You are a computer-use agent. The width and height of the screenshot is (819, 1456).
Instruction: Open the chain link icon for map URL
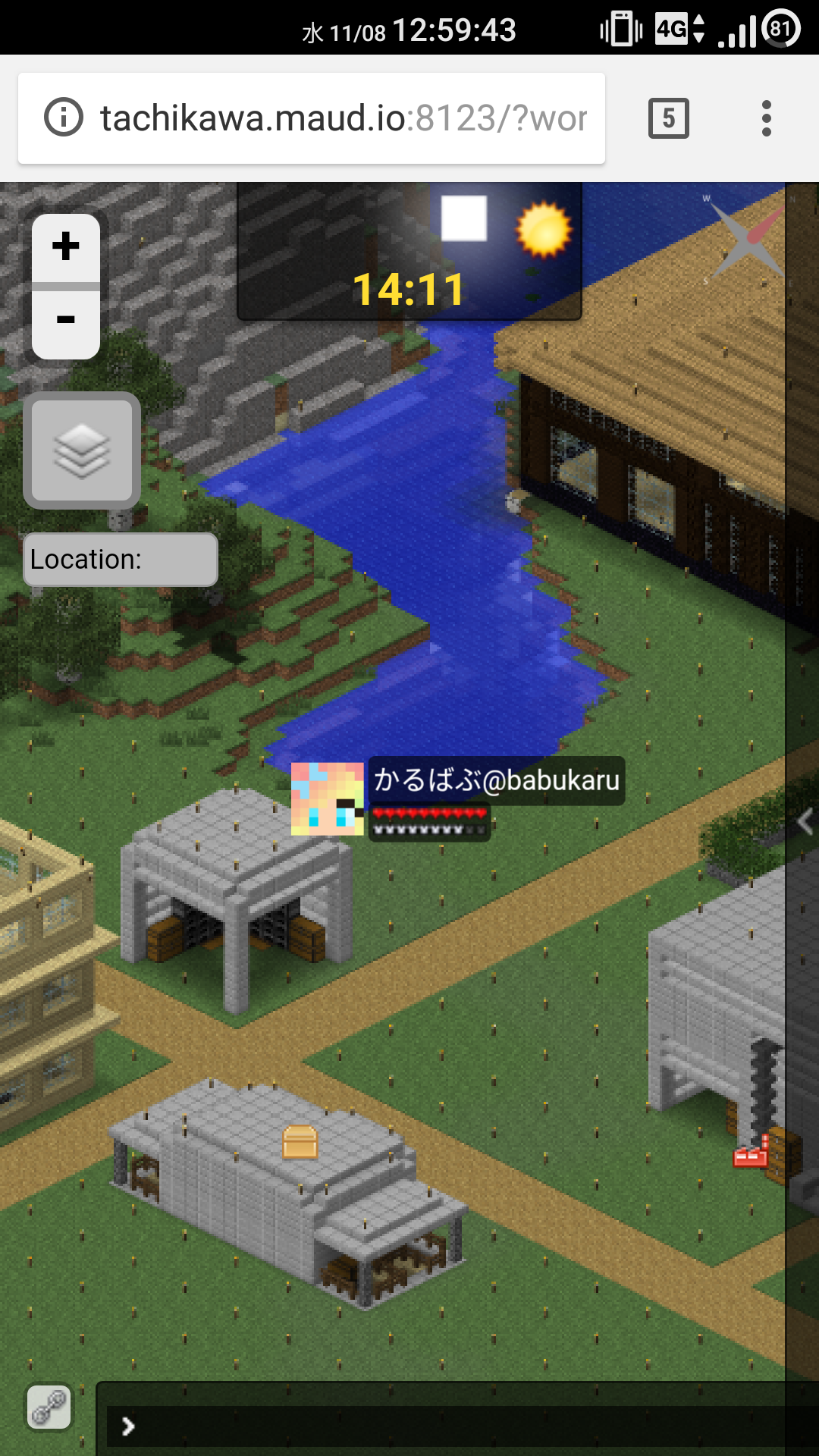(49, 1408)
